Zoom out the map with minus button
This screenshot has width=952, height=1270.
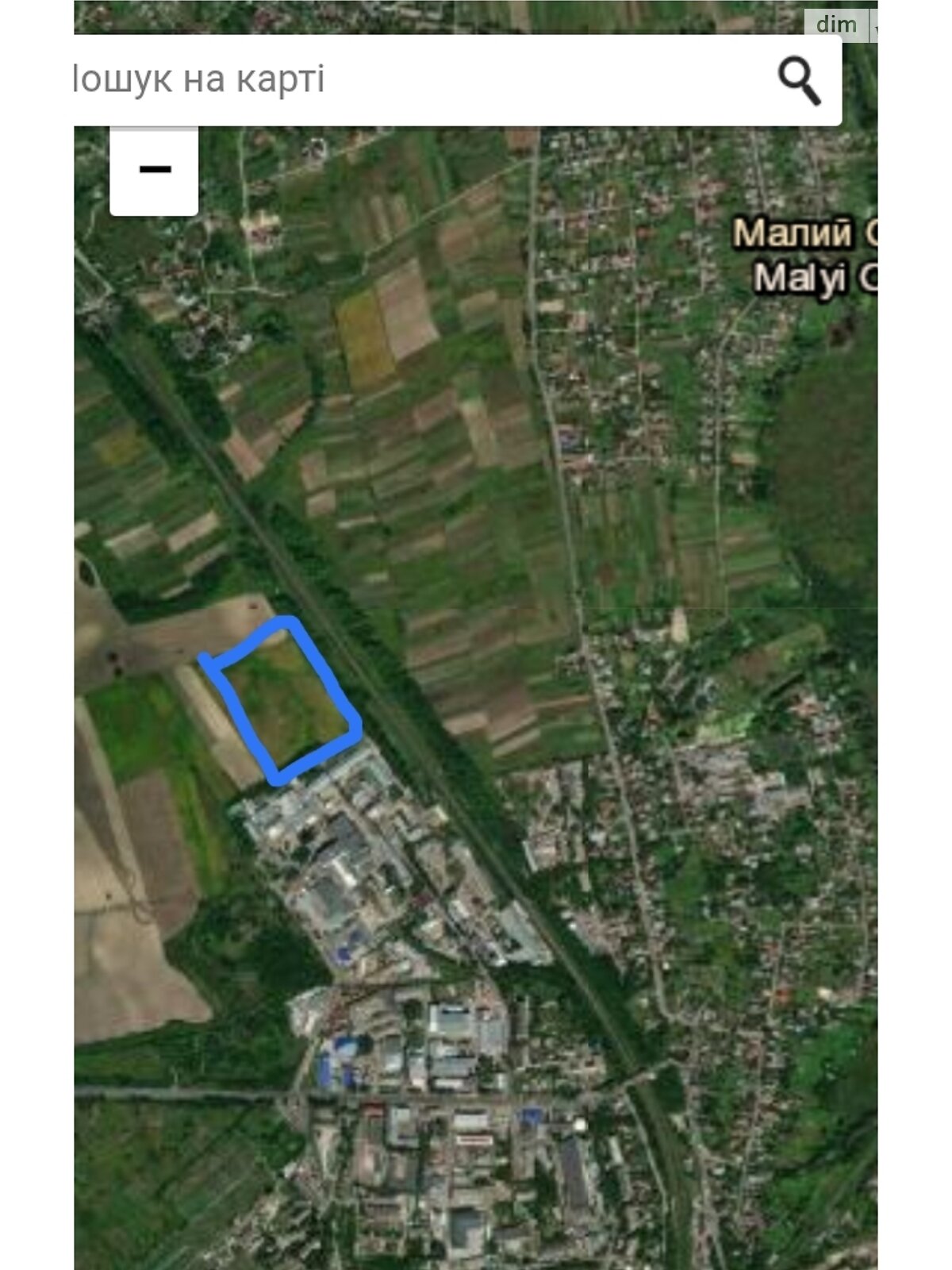pyautogui.click(x=154, y=170)
